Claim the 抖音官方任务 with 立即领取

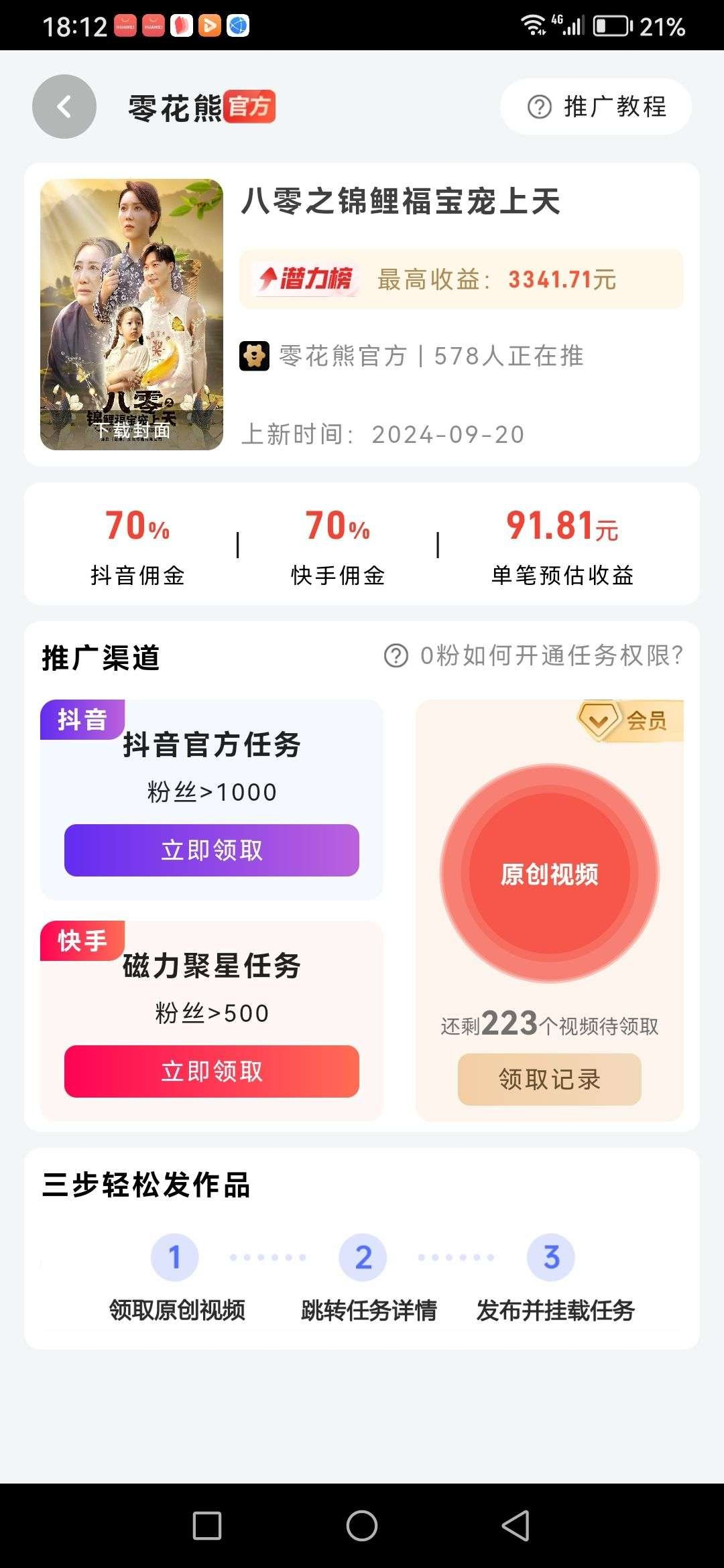[212, 850]
